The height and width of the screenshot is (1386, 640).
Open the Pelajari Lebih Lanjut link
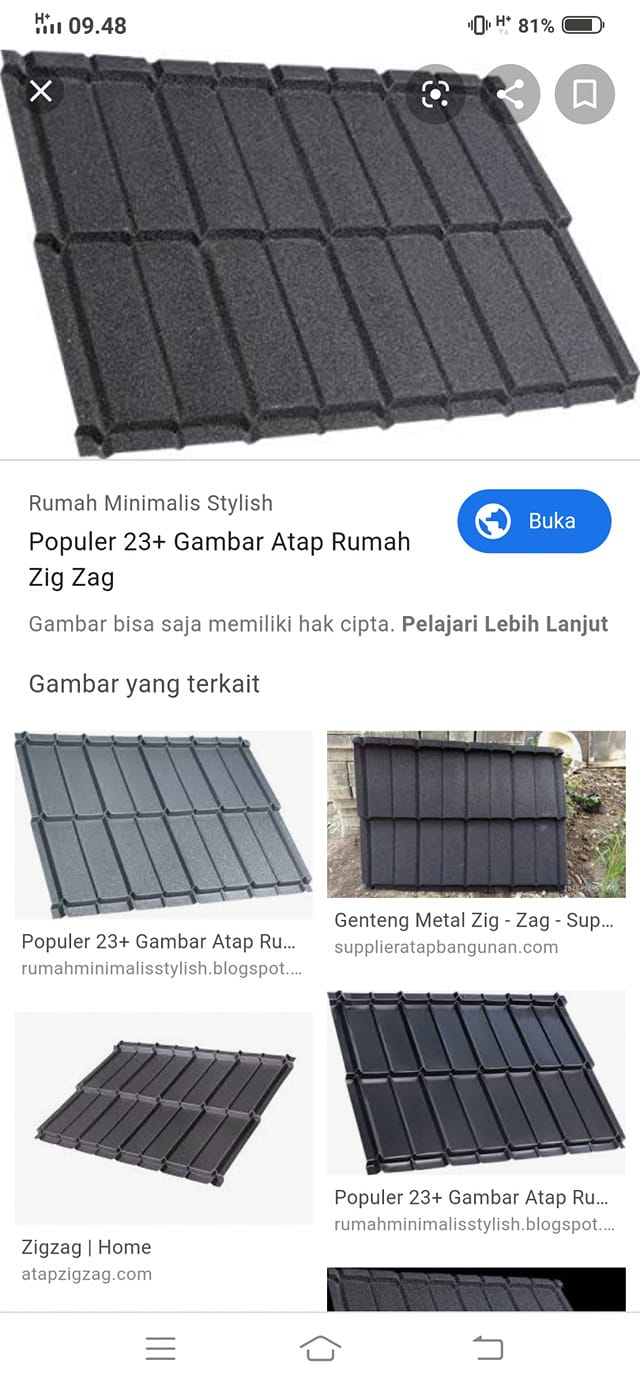click(505, 624)
